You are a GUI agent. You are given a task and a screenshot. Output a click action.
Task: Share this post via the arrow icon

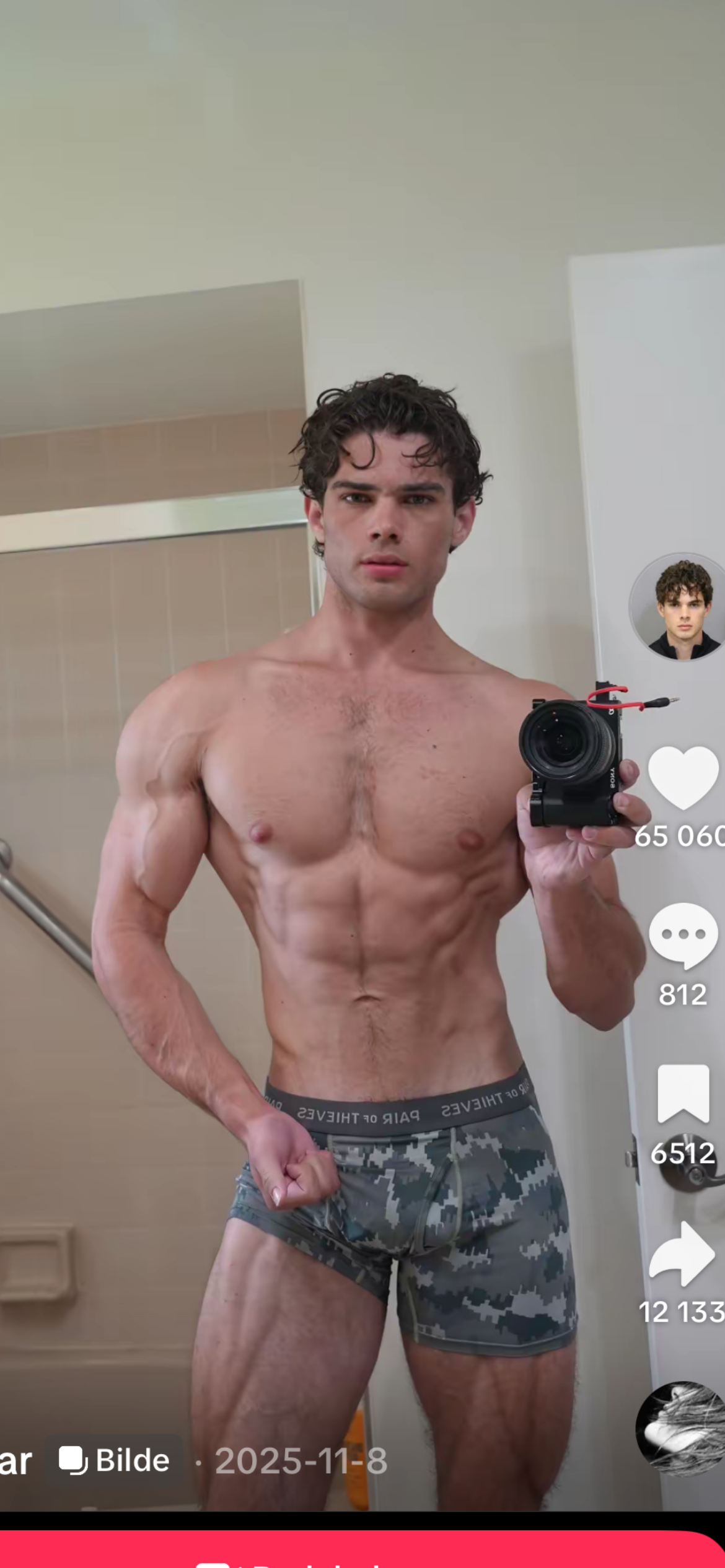point(682,1253)
